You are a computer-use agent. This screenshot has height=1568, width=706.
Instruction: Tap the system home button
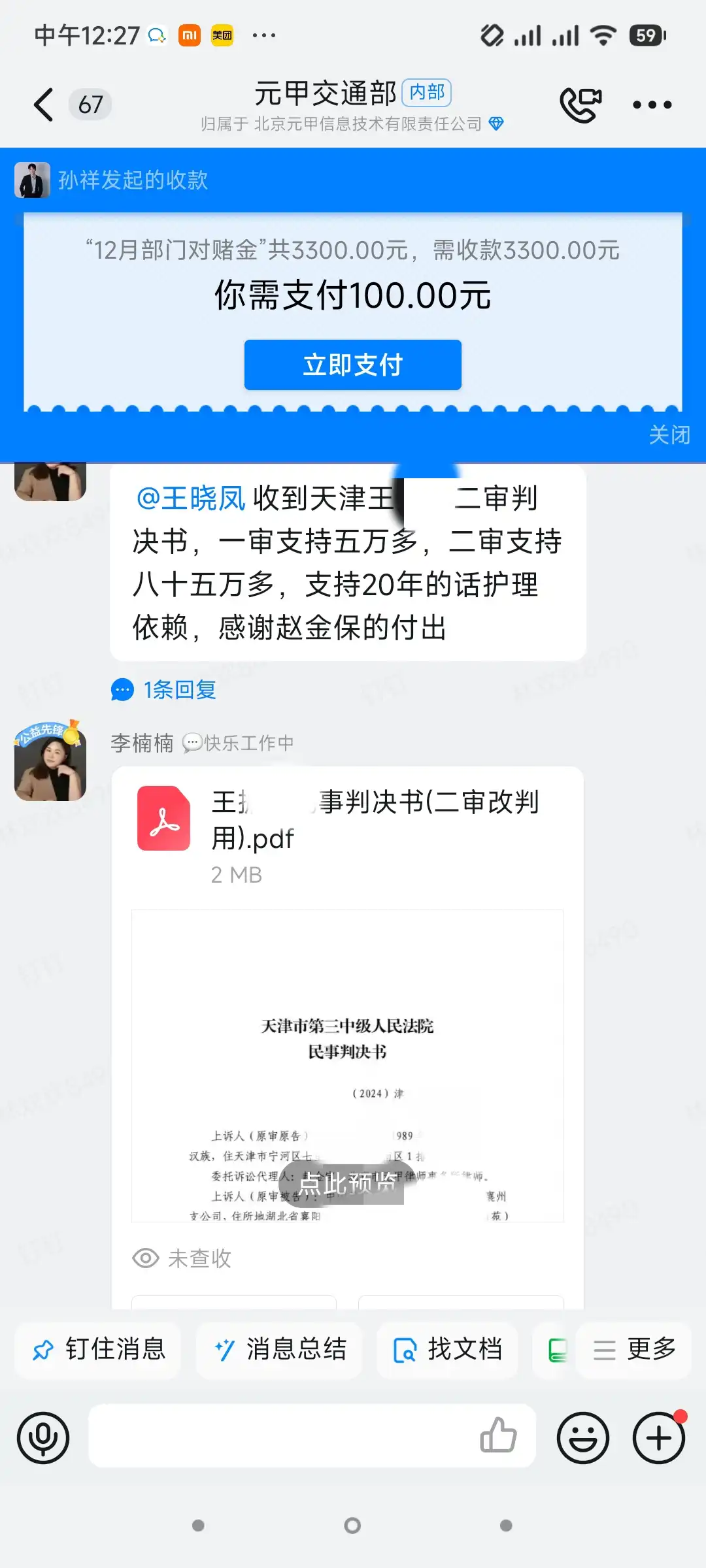[x=352, y=1526]
